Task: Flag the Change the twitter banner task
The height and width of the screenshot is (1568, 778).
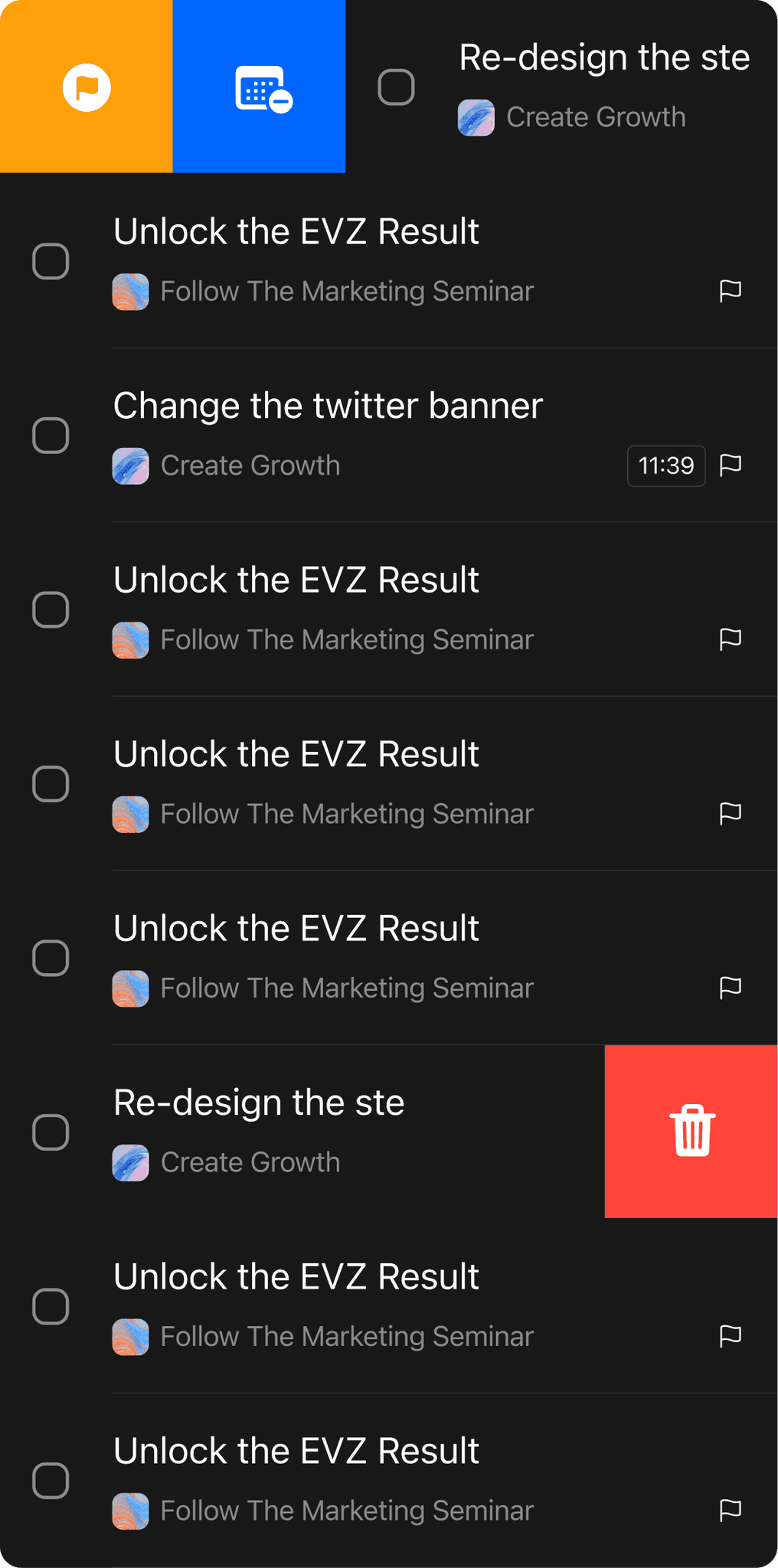Action: tap(731, 465)
